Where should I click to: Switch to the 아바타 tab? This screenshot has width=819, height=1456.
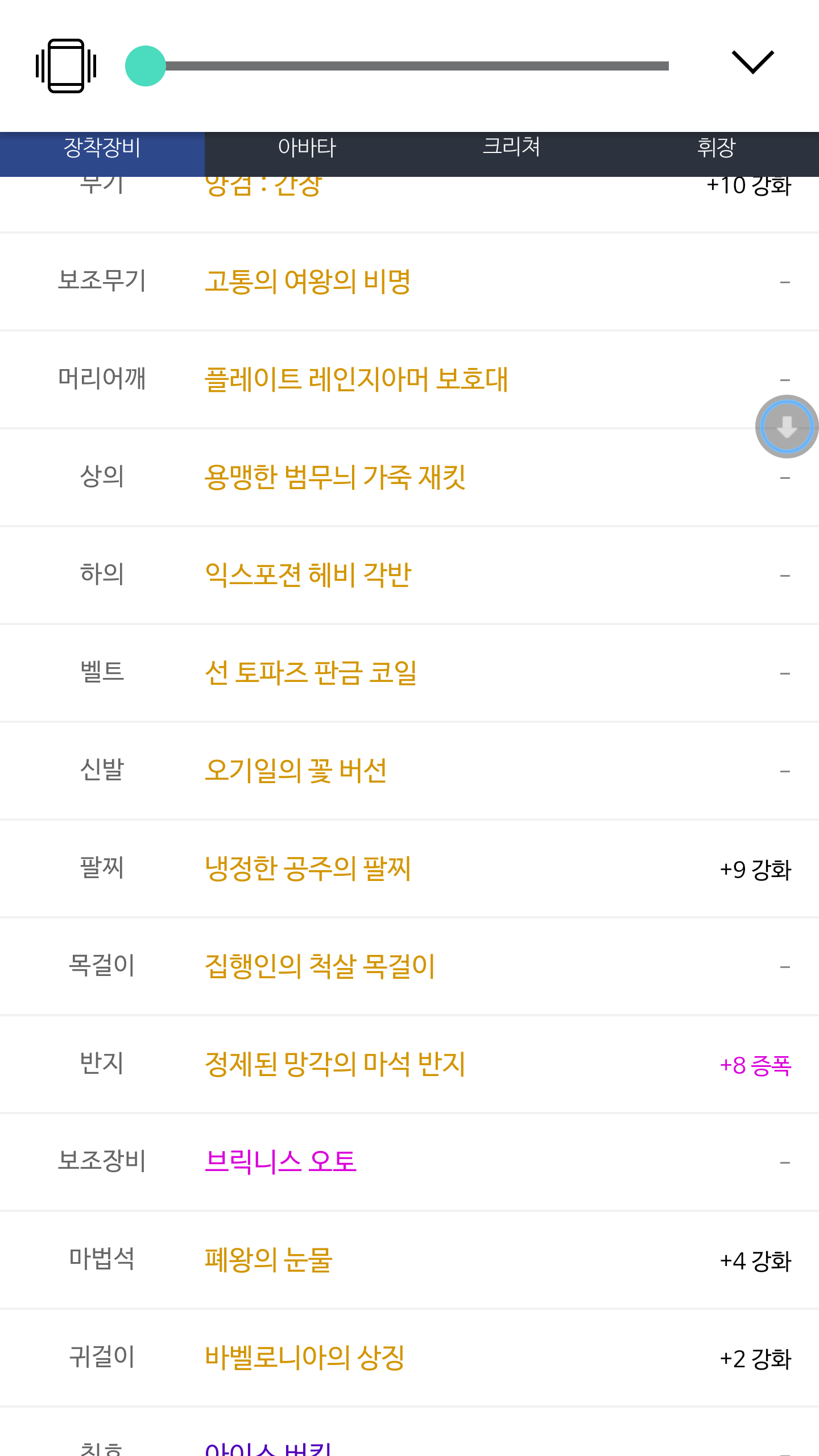307,148
